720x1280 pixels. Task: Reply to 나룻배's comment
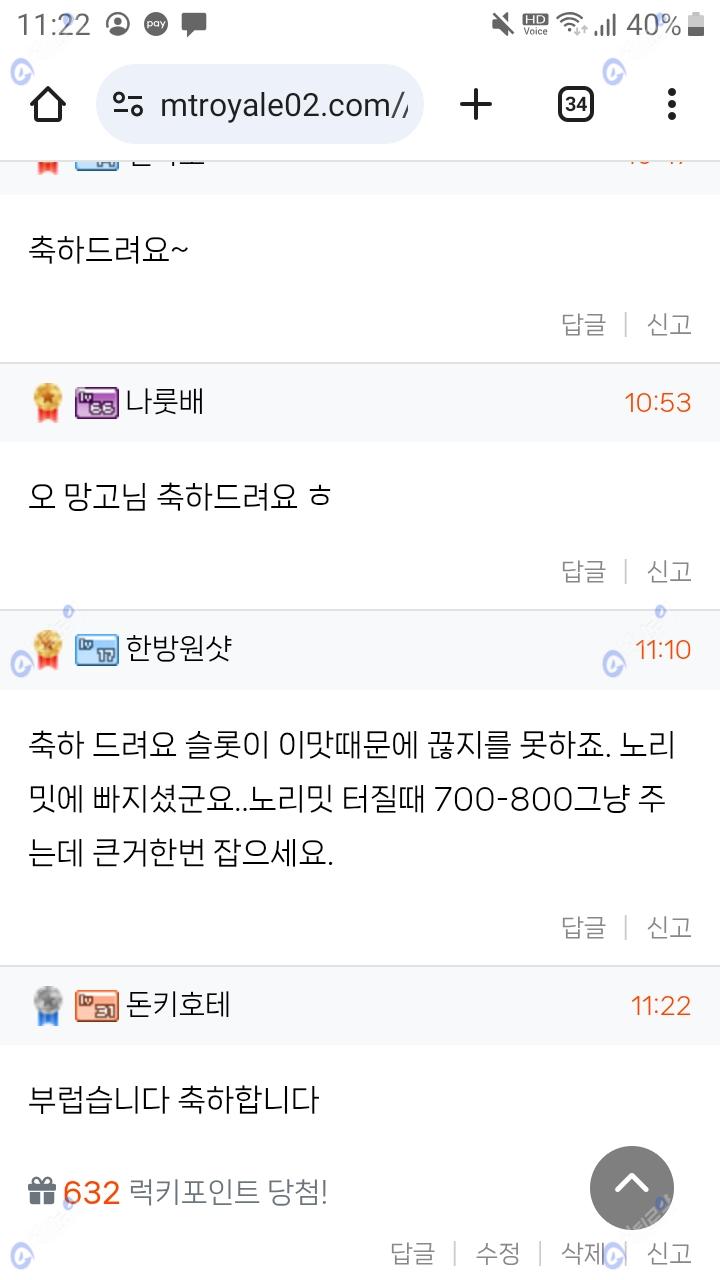[x=583, y=571]
